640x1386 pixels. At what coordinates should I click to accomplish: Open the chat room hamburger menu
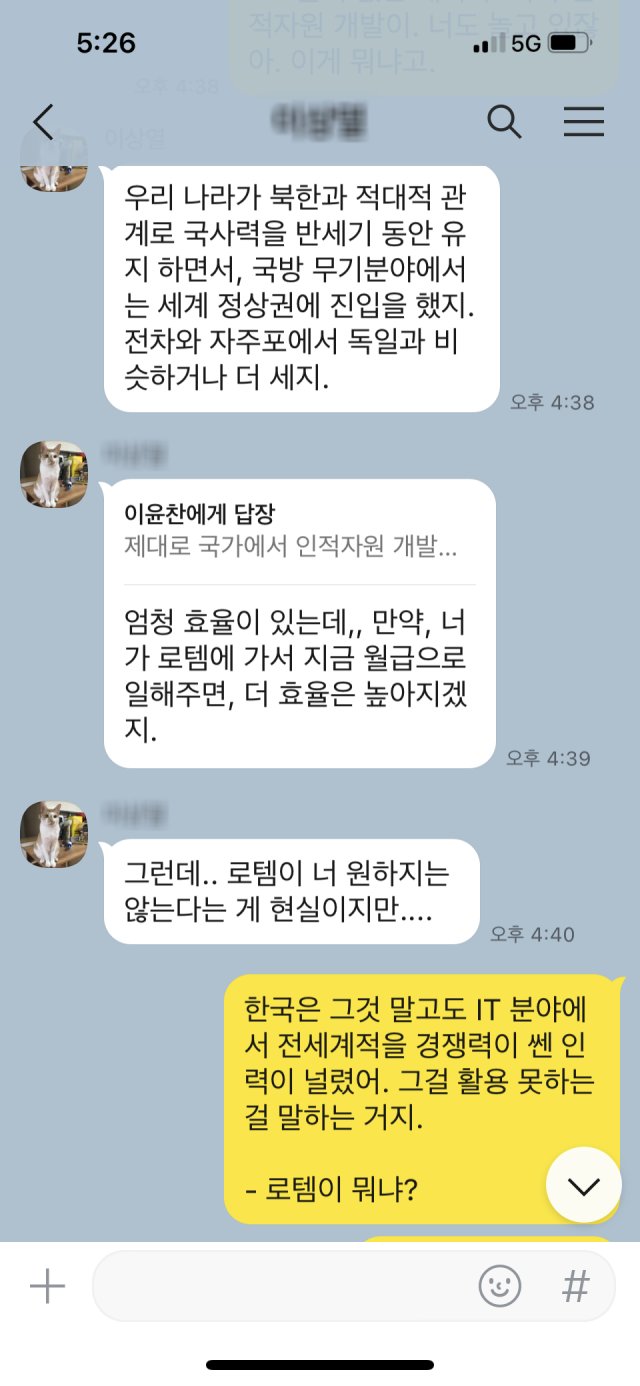[x=584, y=122]
